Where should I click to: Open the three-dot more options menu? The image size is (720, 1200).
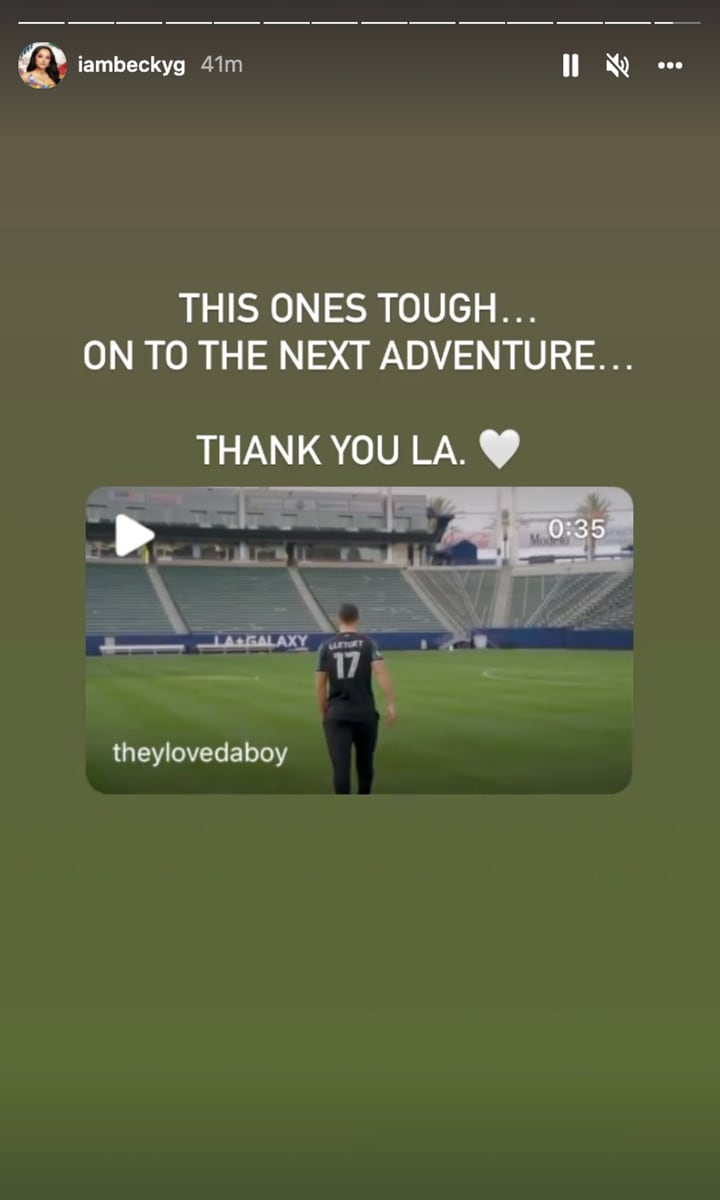click(x=669, y=66)
